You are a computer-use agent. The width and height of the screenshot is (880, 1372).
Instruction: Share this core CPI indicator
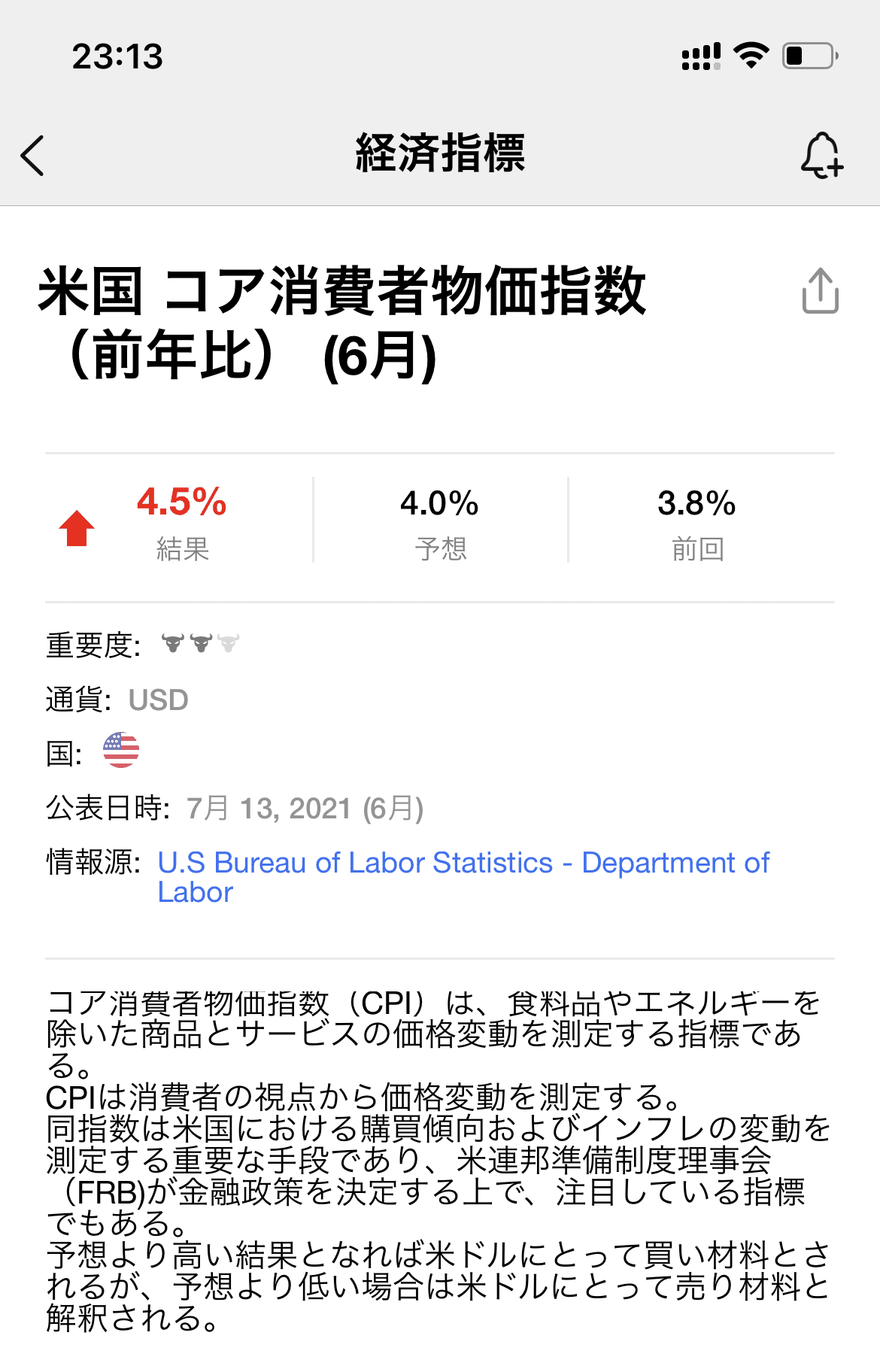click(820, 290)
